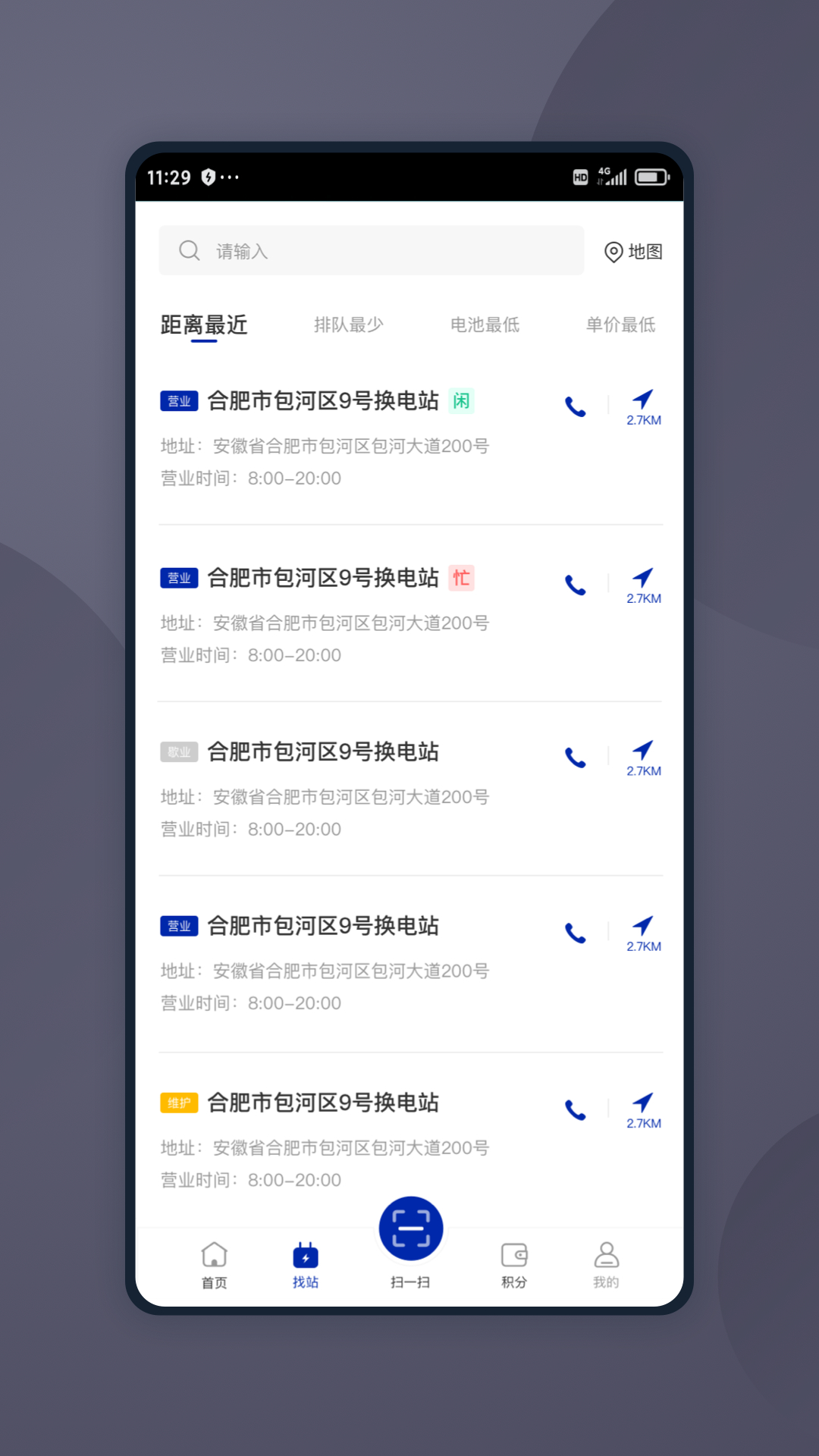Tap the search input field
The width and height of the screenshot is (819, 1456).
[x=372, y=251]
